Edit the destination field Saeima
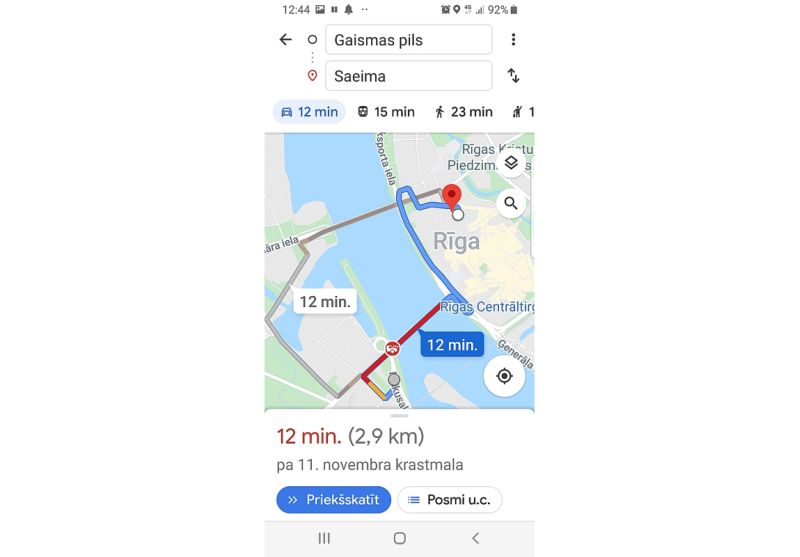 pos(408,76)
